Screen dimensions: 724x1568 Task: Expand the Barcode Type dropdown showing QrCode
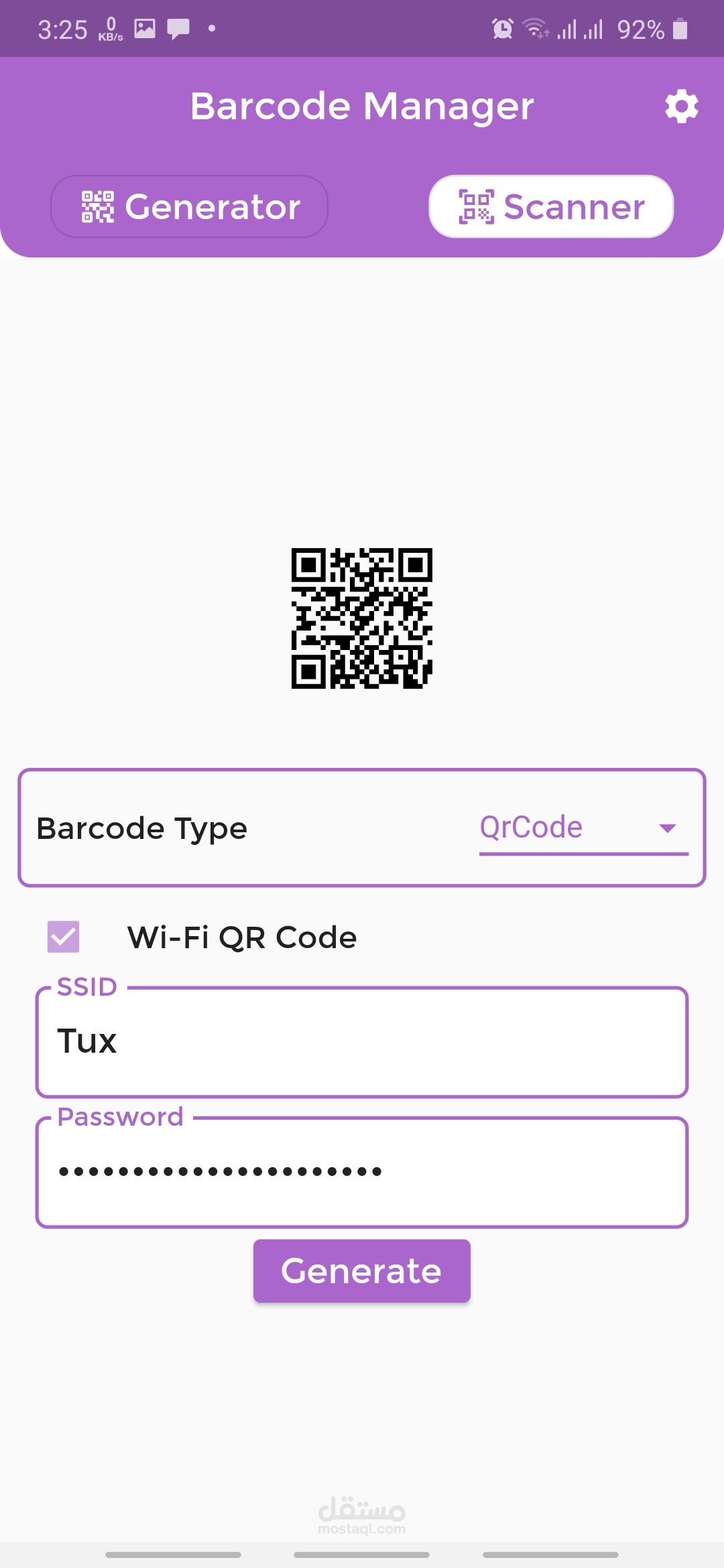coord(583,828)
